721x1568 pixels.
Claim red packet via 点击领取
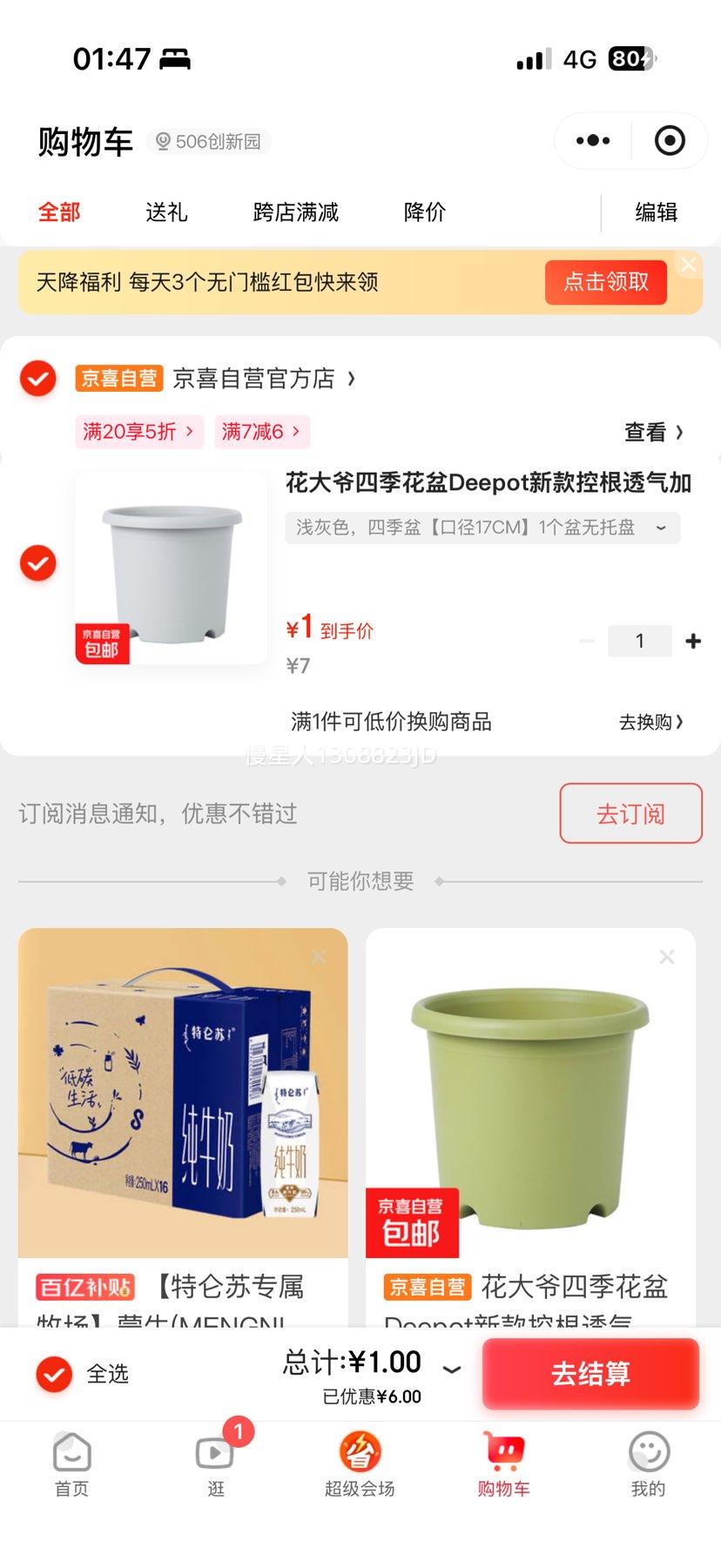pos(606,282)
